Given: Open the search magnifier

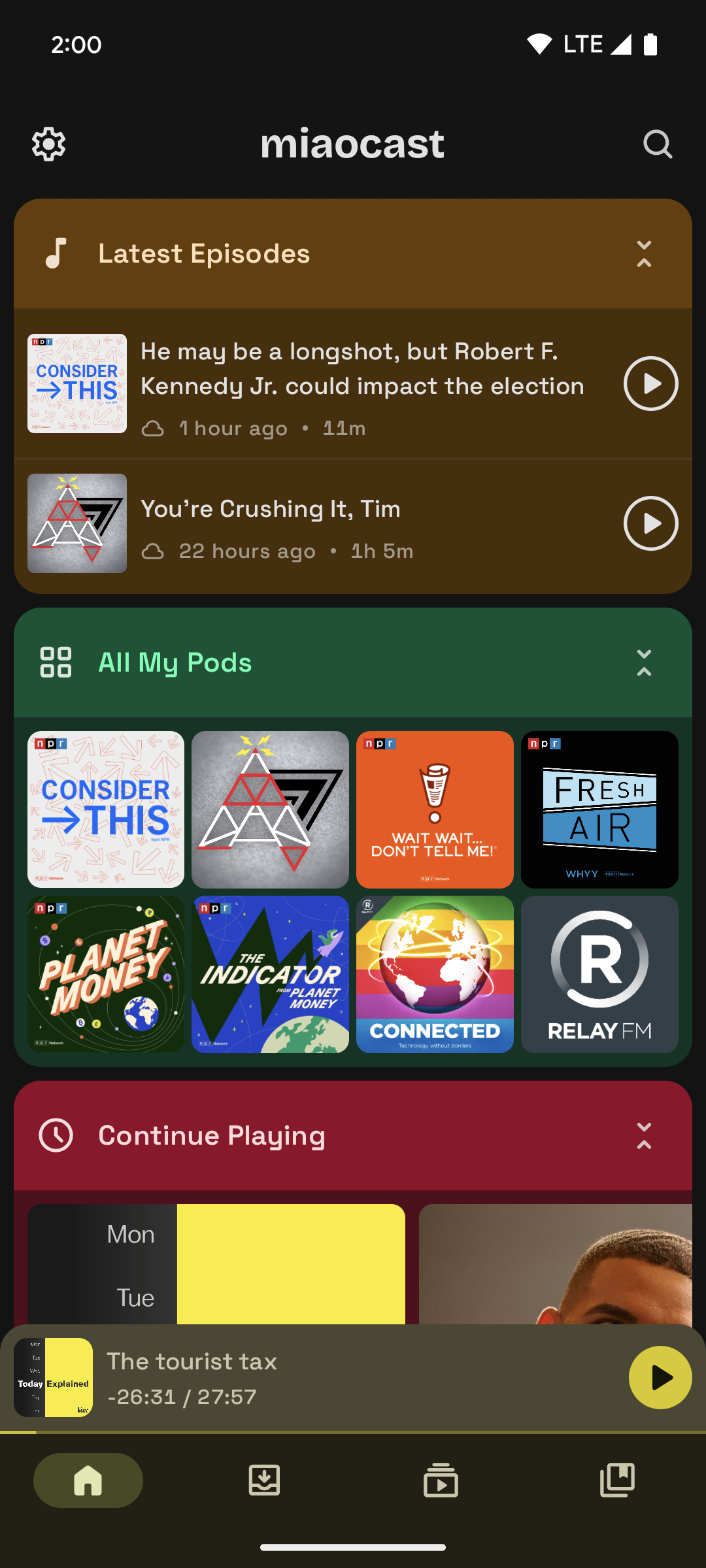Looking at the screenshot, I should tap(657, 144).
